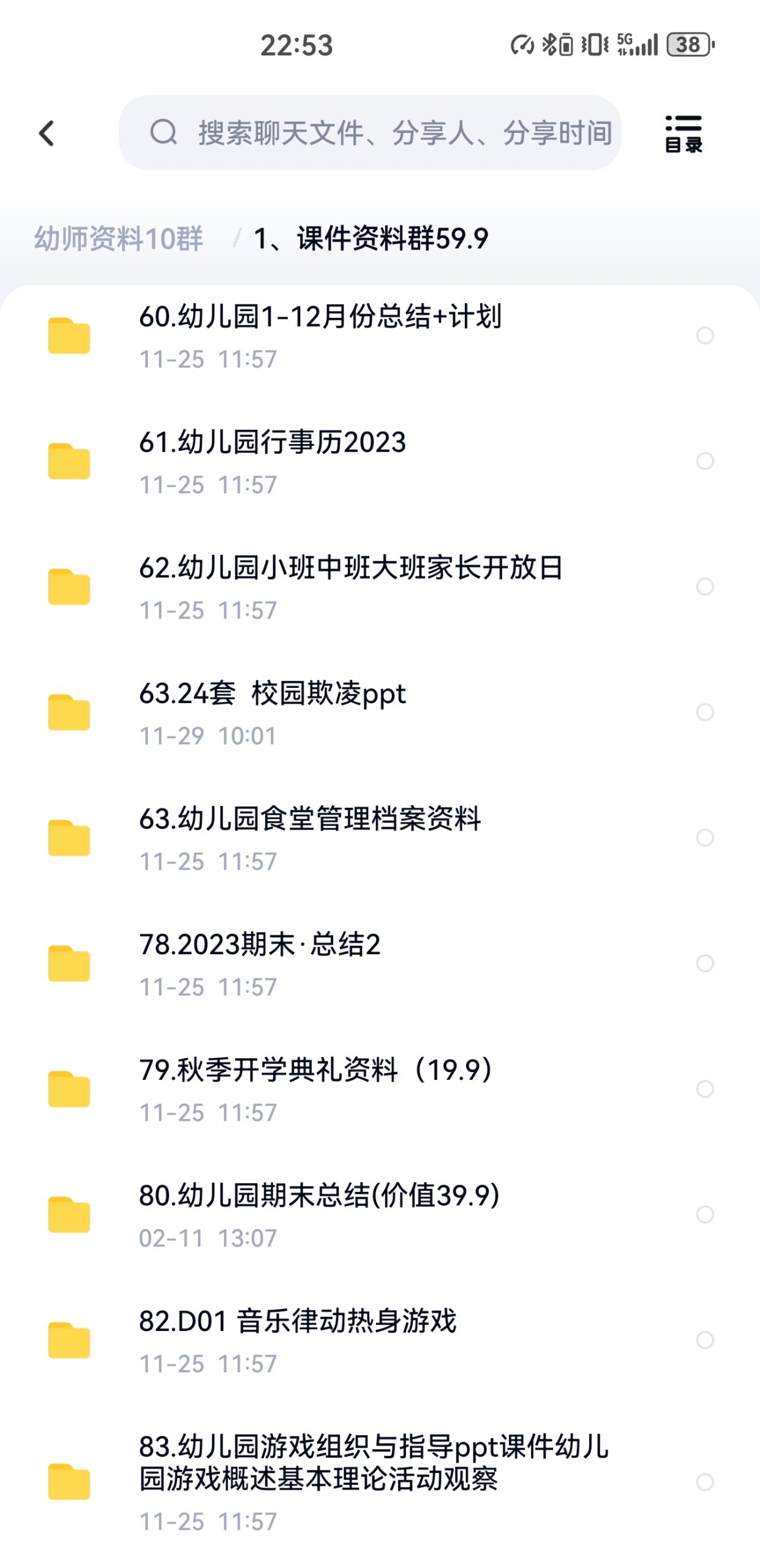Select the circle for 63.24套 校园欺凌ppt

point(705,712)
